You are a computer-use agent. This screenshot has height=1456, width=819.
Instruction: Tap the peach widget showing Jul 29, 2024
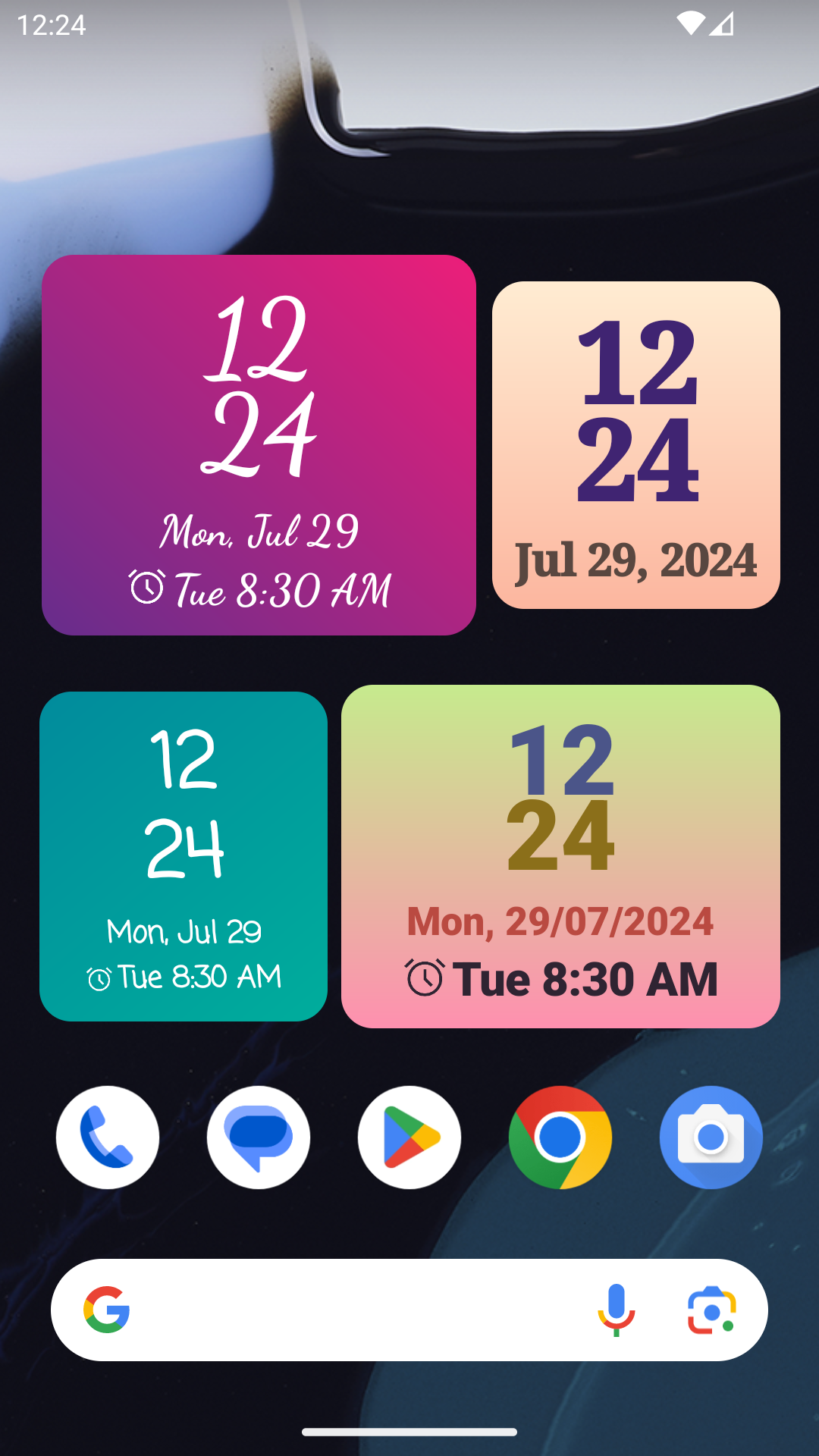[635, 446]
